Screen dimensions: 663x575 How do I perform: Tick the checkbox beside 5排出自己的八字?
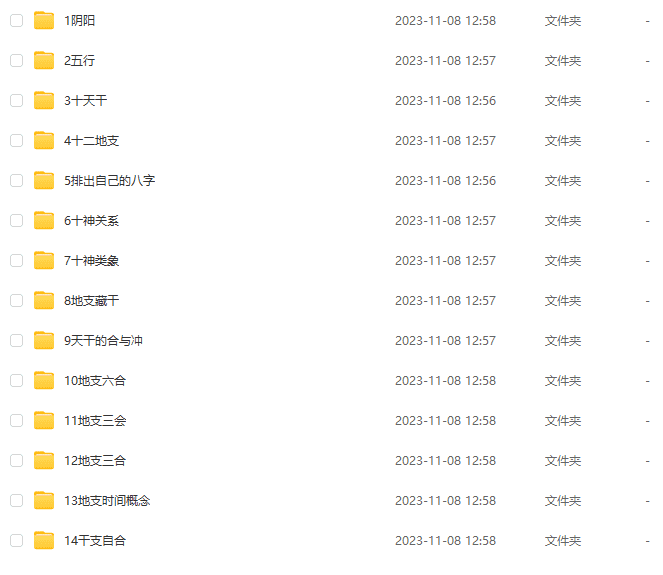pyautogui.click(x=16, y=181)
